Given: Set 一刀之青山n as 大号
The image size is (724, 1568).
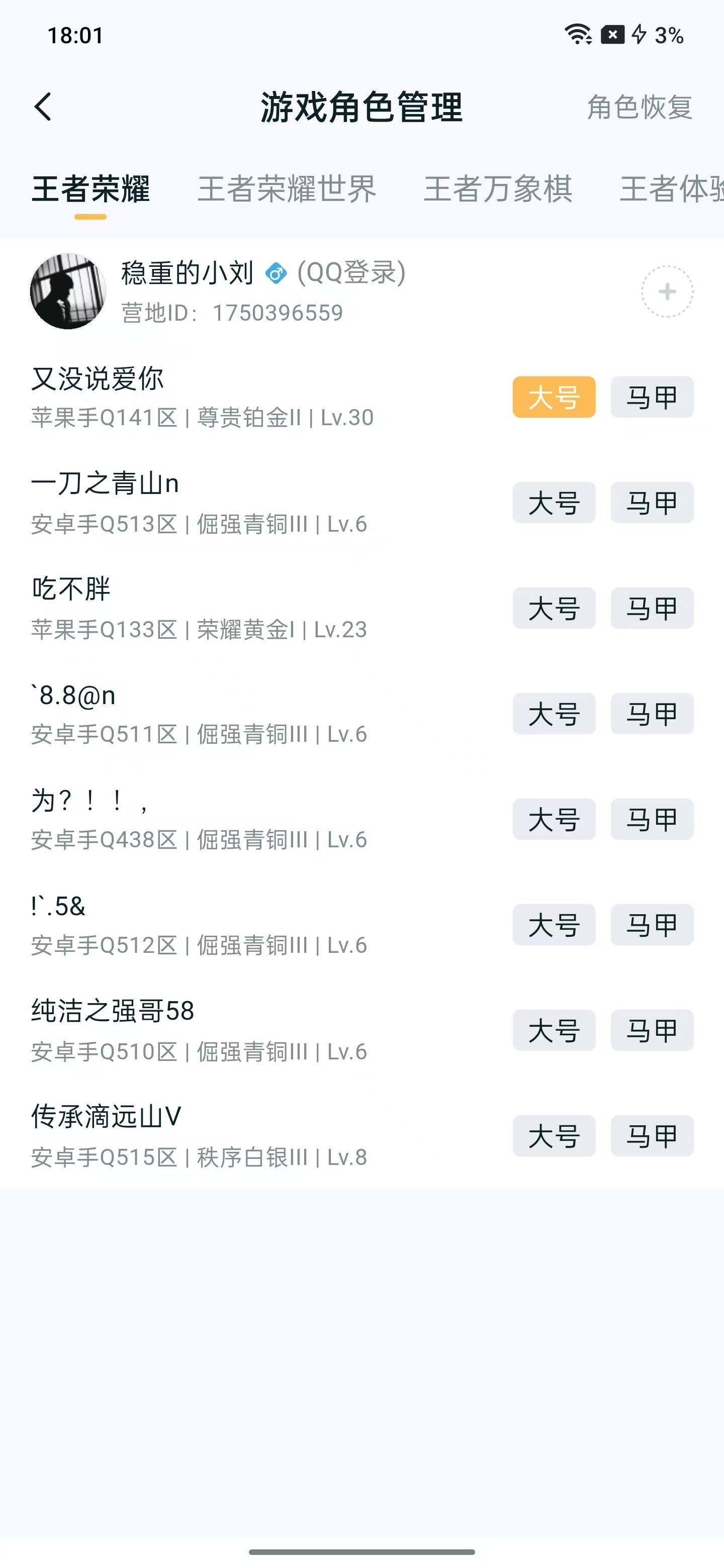Looking at the screenshot, I should click(x=554, y=503).
